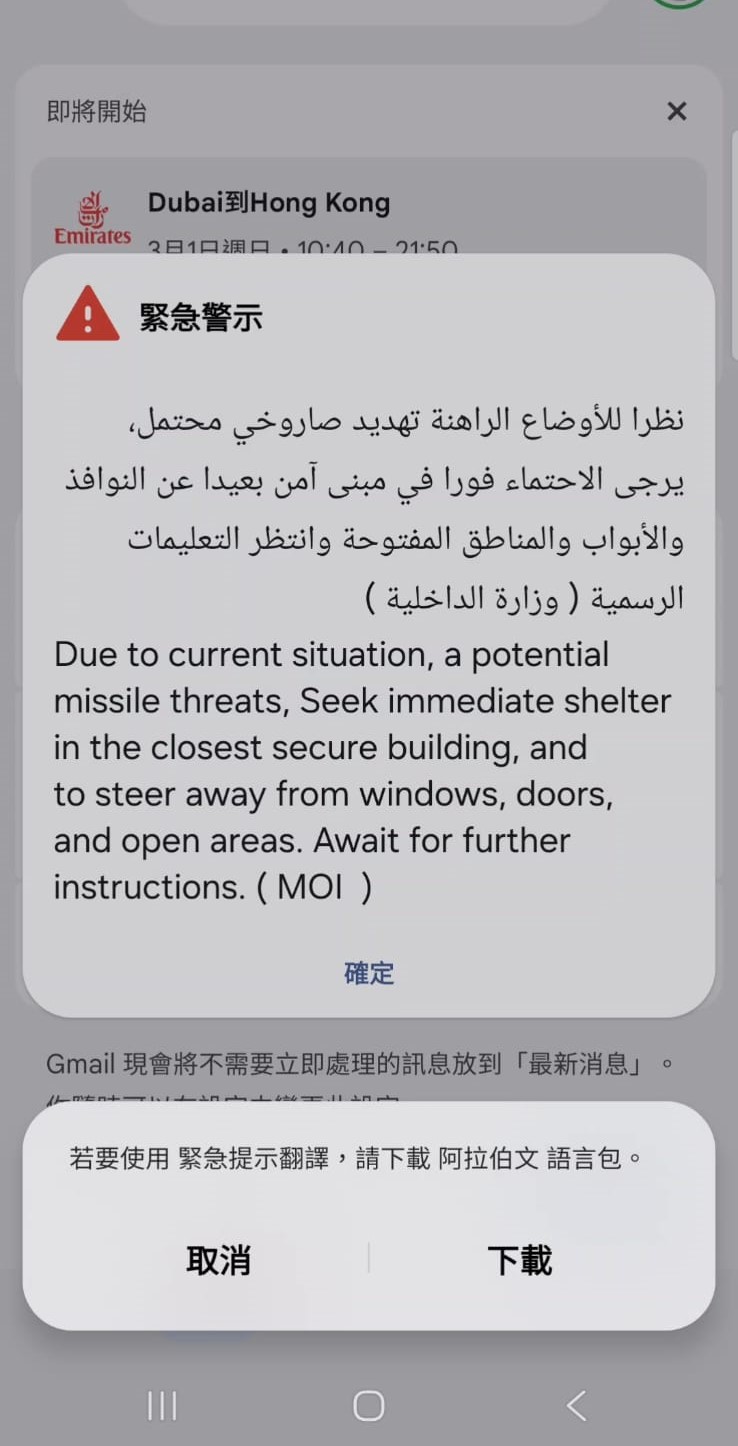Click the 即將開始 section header
738x1446 pixels.
95,112
